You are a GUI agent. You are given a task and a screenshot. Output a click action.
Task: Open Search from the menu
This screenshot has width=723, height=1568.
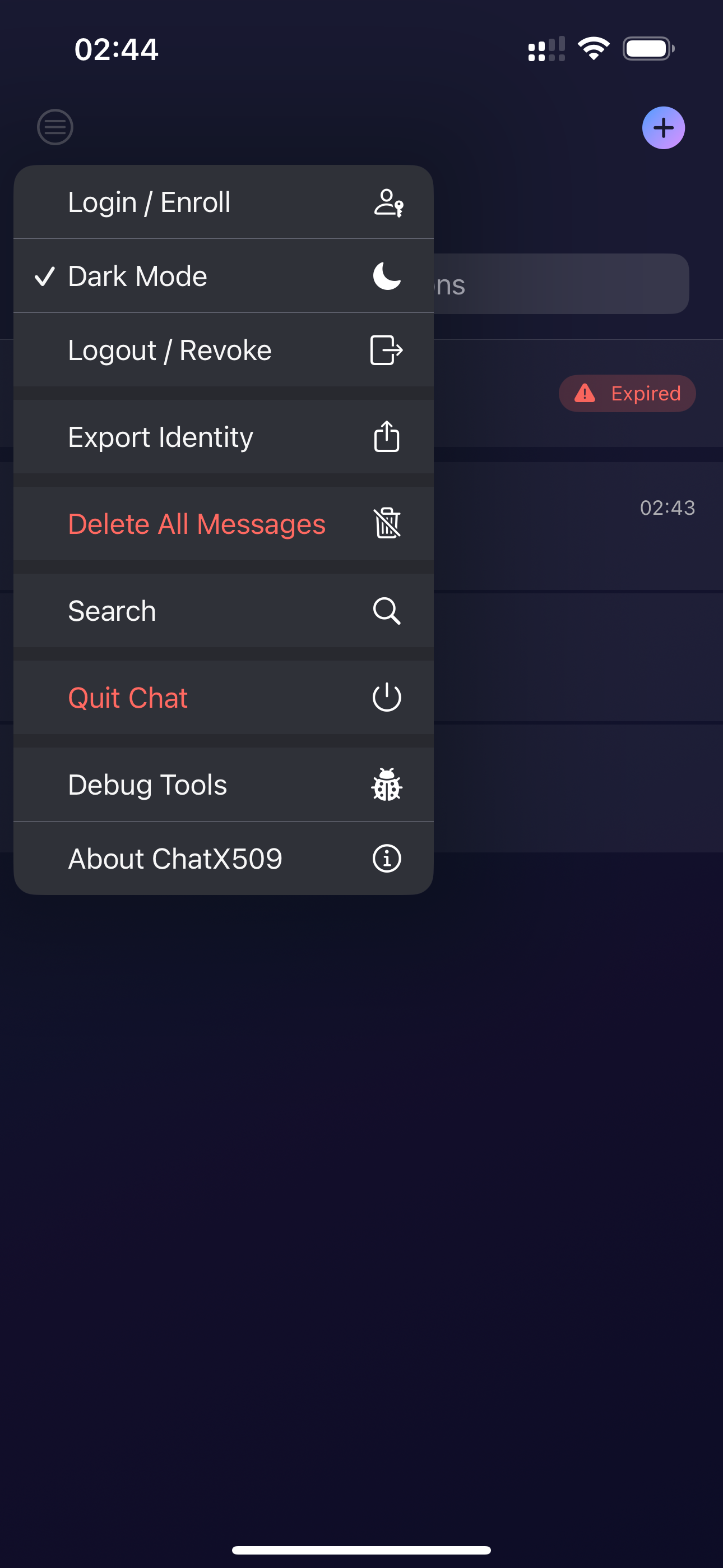pos(223,611)
